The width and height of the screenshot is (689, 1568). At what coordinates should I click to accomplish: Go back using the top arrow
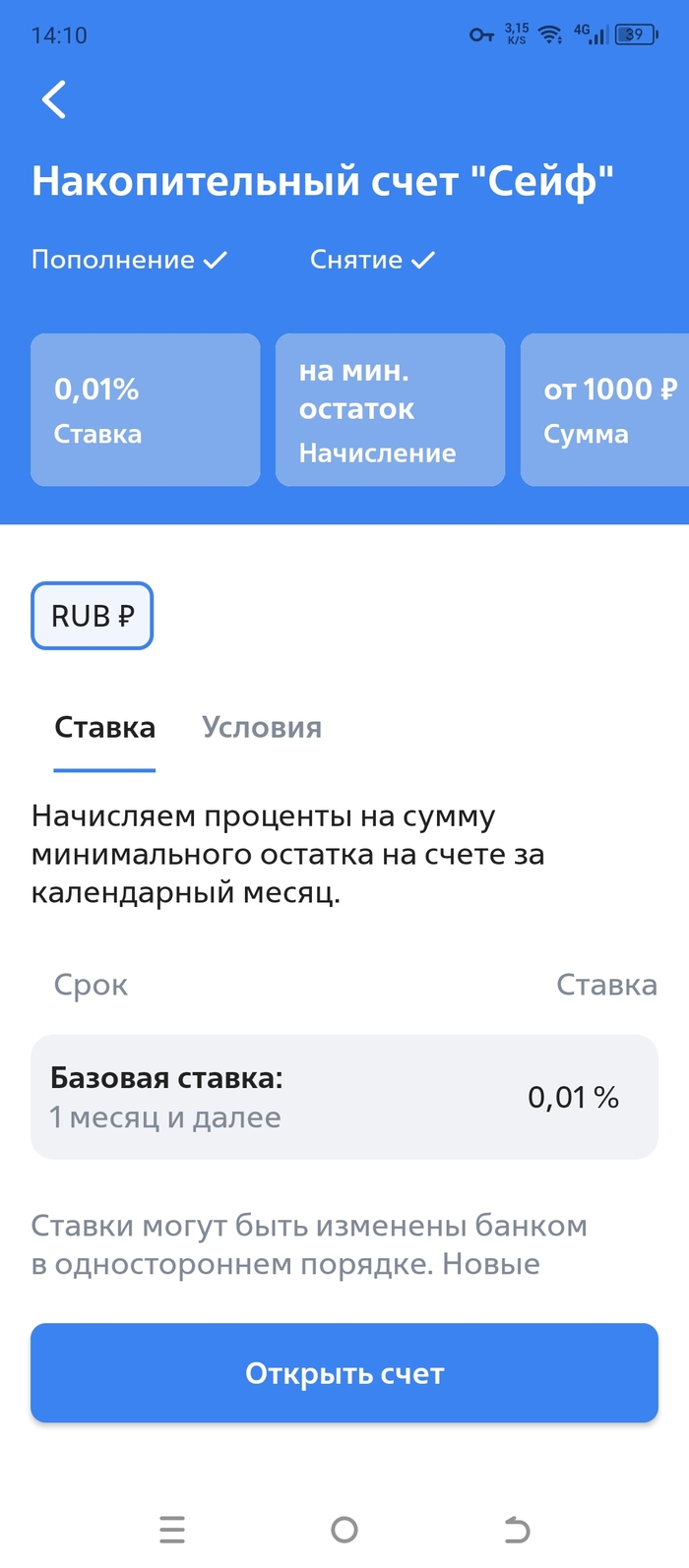pyautogui.click(x=54, y=99)
